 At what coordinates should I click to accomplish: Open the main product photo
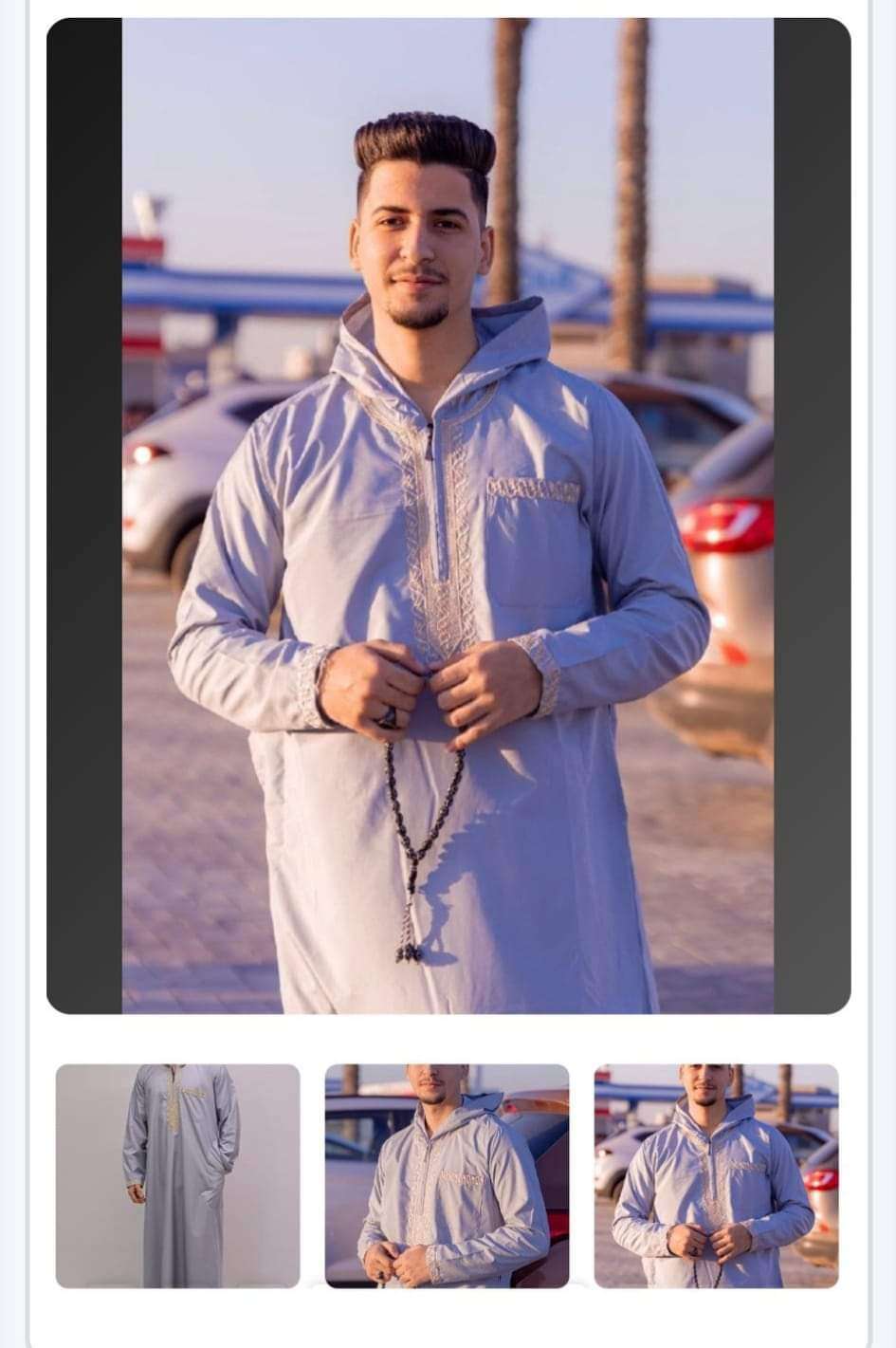[x=448, y=516]
